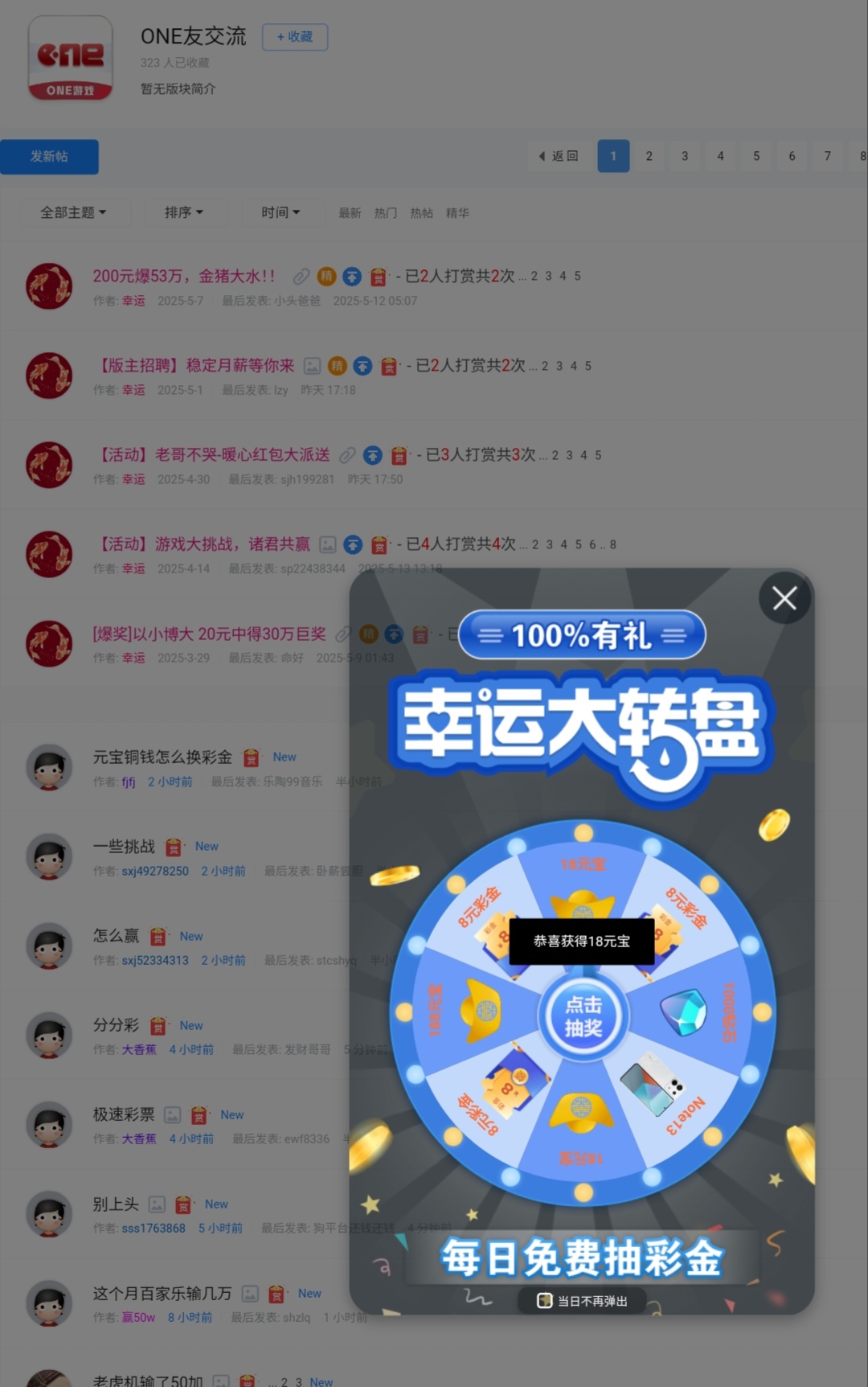Viewport: 868px width, 1387px height.
Task: Close the lucky wheel popup
Action: 784,597
